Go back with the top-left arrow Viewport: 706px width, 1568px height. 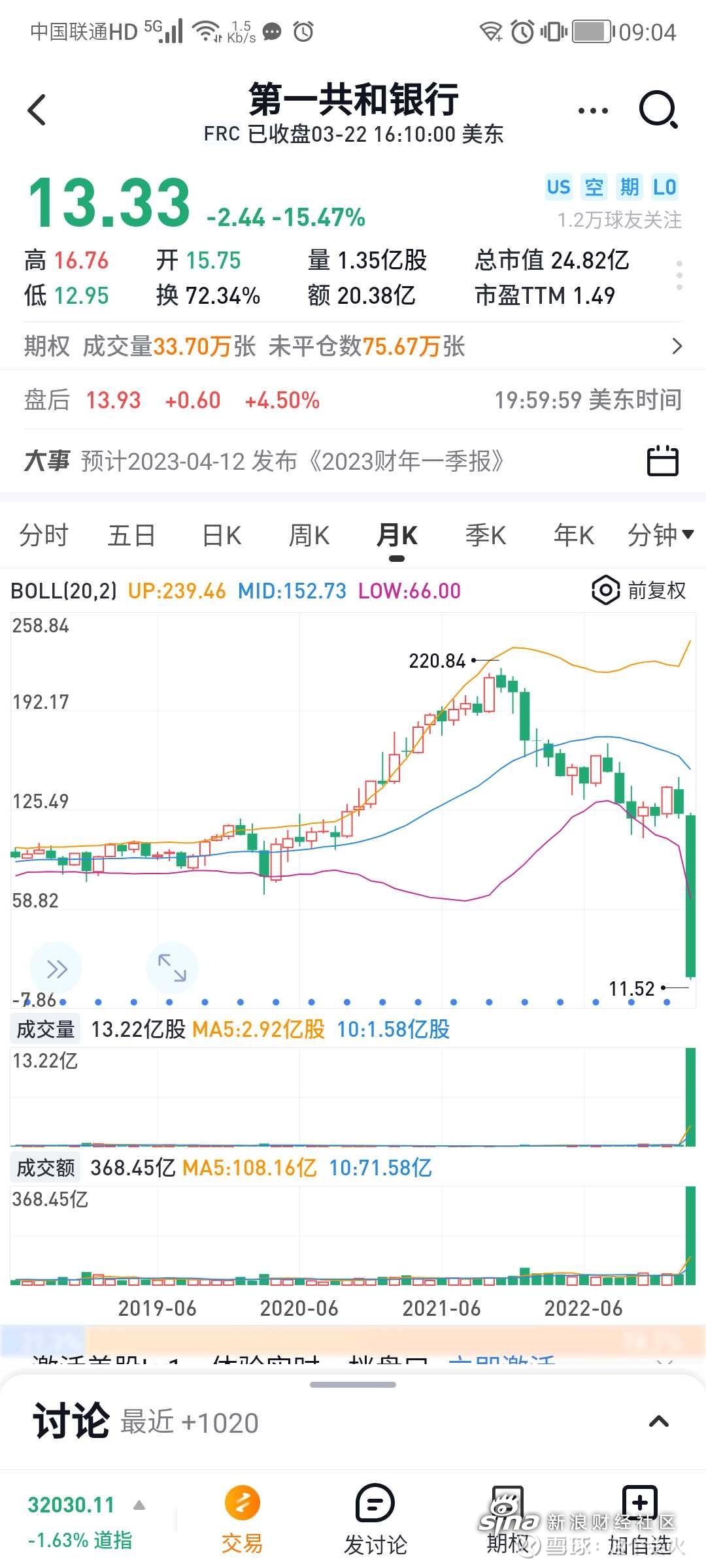(37, 109)
